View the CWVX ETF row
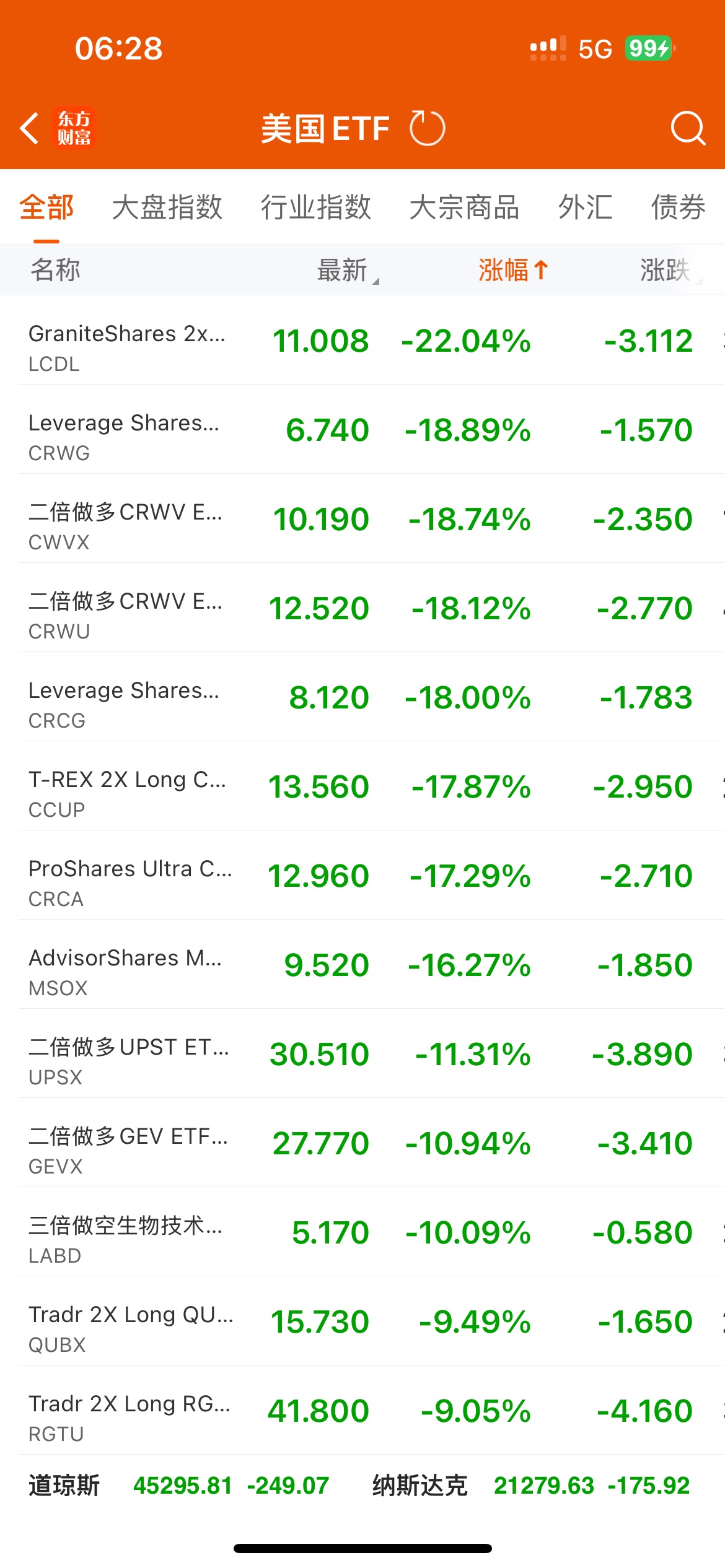The height and width of the screenshot is (1568, 725). click(362, 519)
